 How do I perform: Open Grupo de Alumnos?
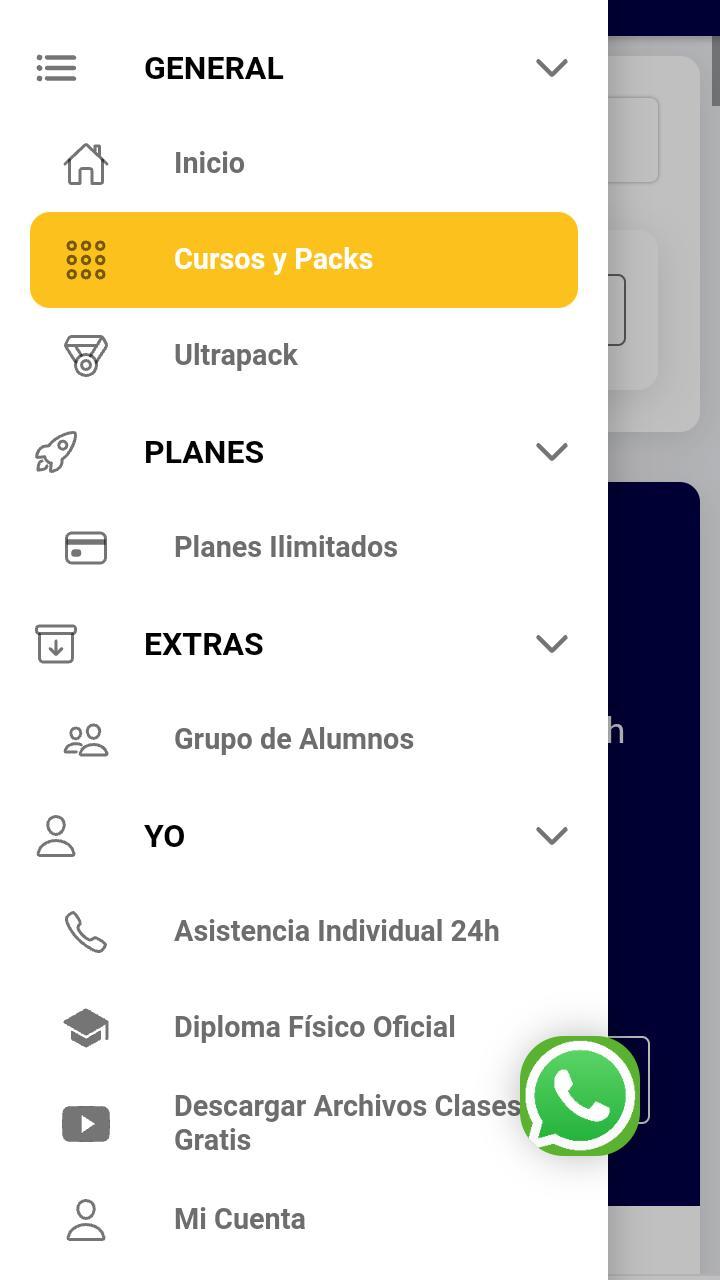point(293,739)
